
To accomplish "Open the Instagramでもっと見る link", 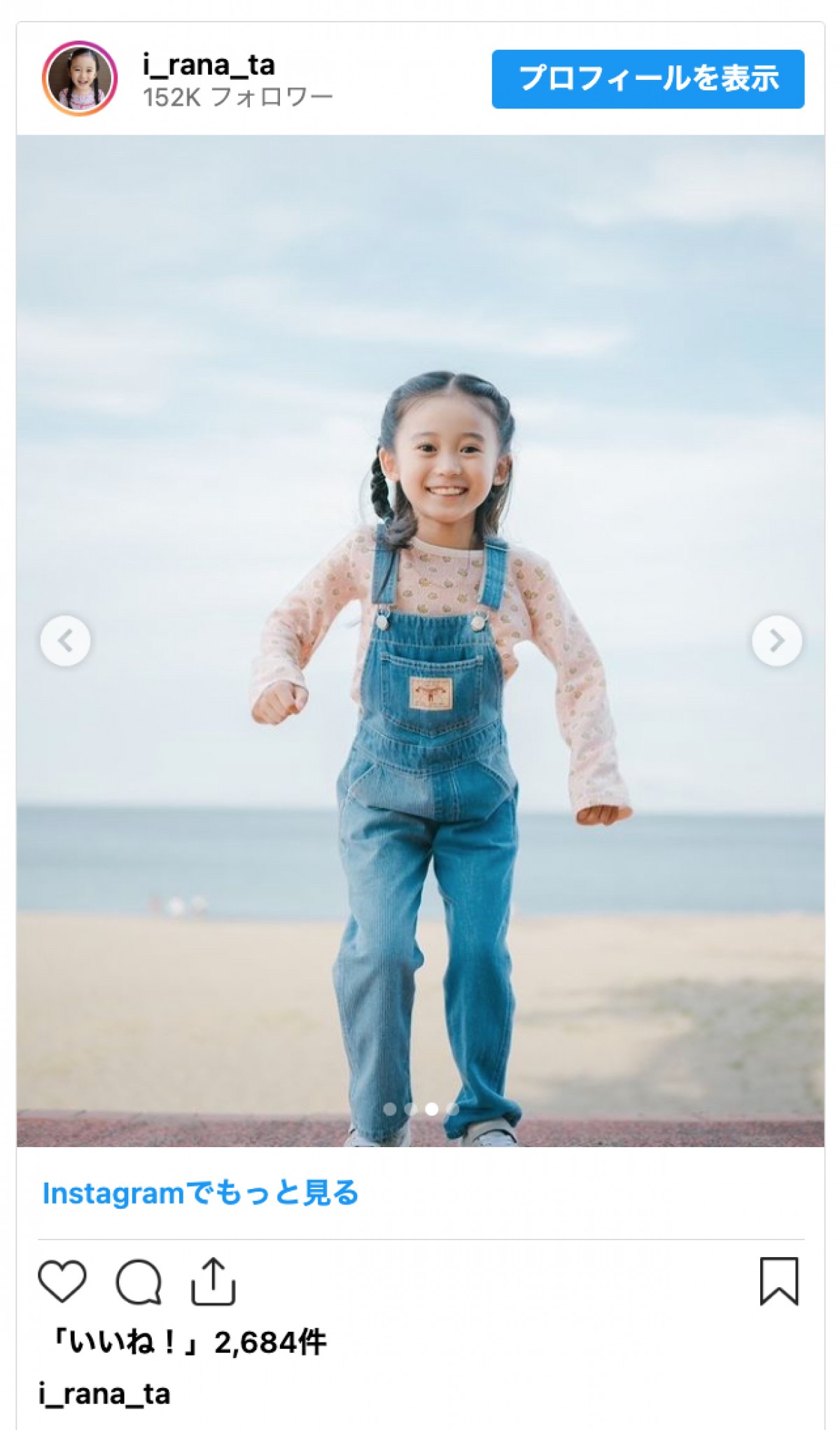I will click(x=200, y=1193).
